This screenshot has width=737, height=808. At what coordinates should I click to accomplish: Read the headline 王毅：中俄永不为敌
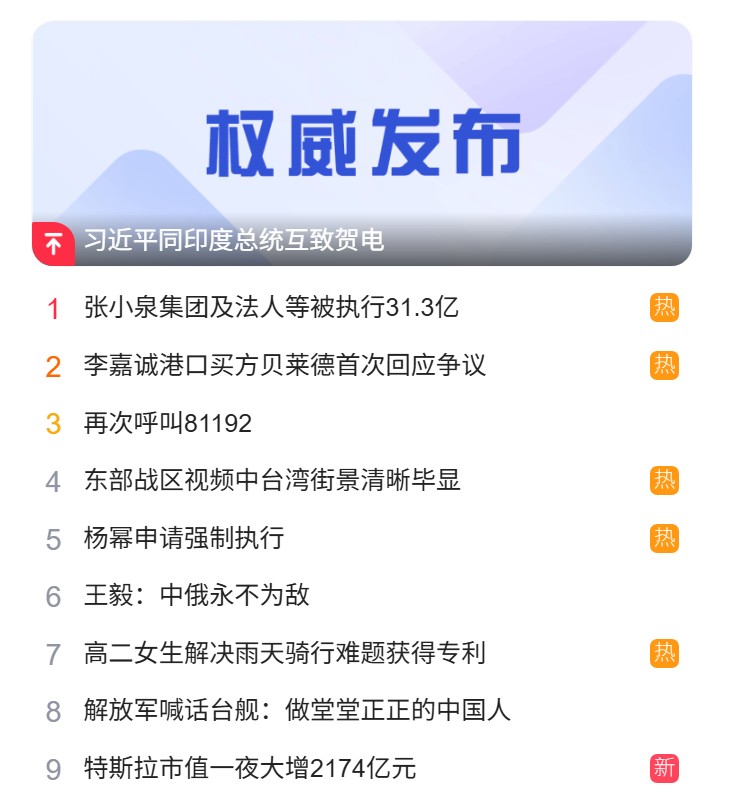190,594
